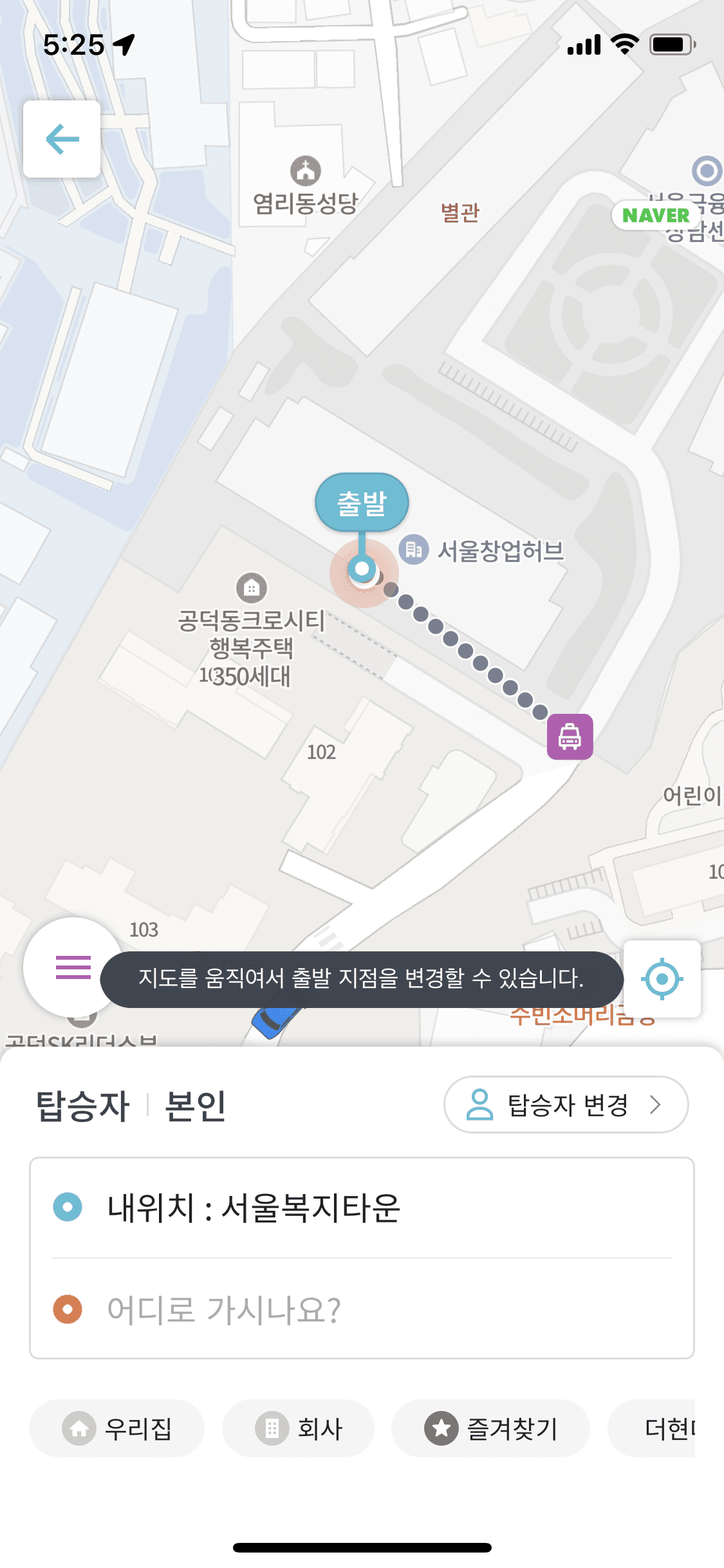Tap the back arrow to exit map view
724x1568 pixels.
pyautogui.click(x=61, y=138)
